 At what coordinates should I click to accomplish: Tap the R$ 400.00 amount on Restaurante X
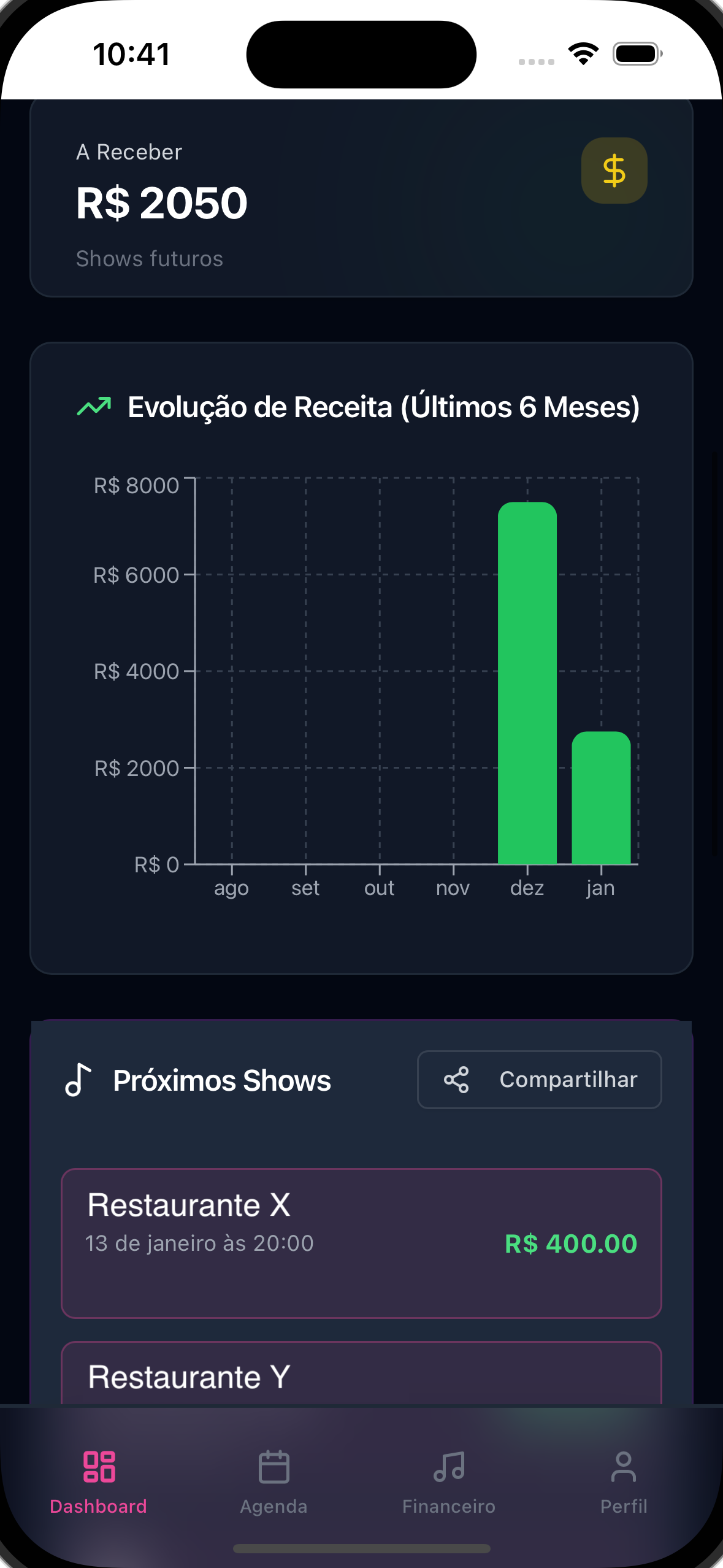point(571,1244)
